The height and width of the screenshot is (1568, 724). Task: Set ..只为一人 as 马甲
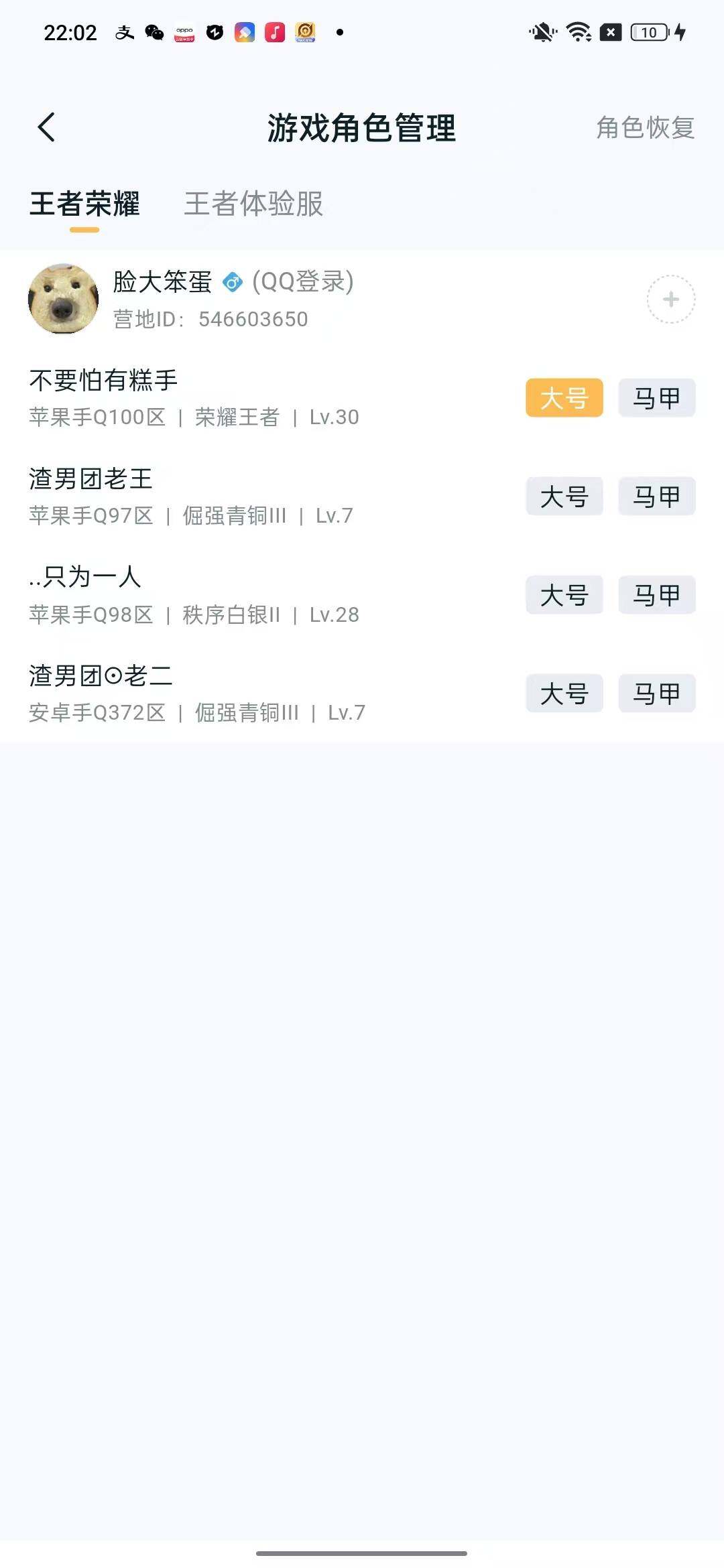point(656,595)
